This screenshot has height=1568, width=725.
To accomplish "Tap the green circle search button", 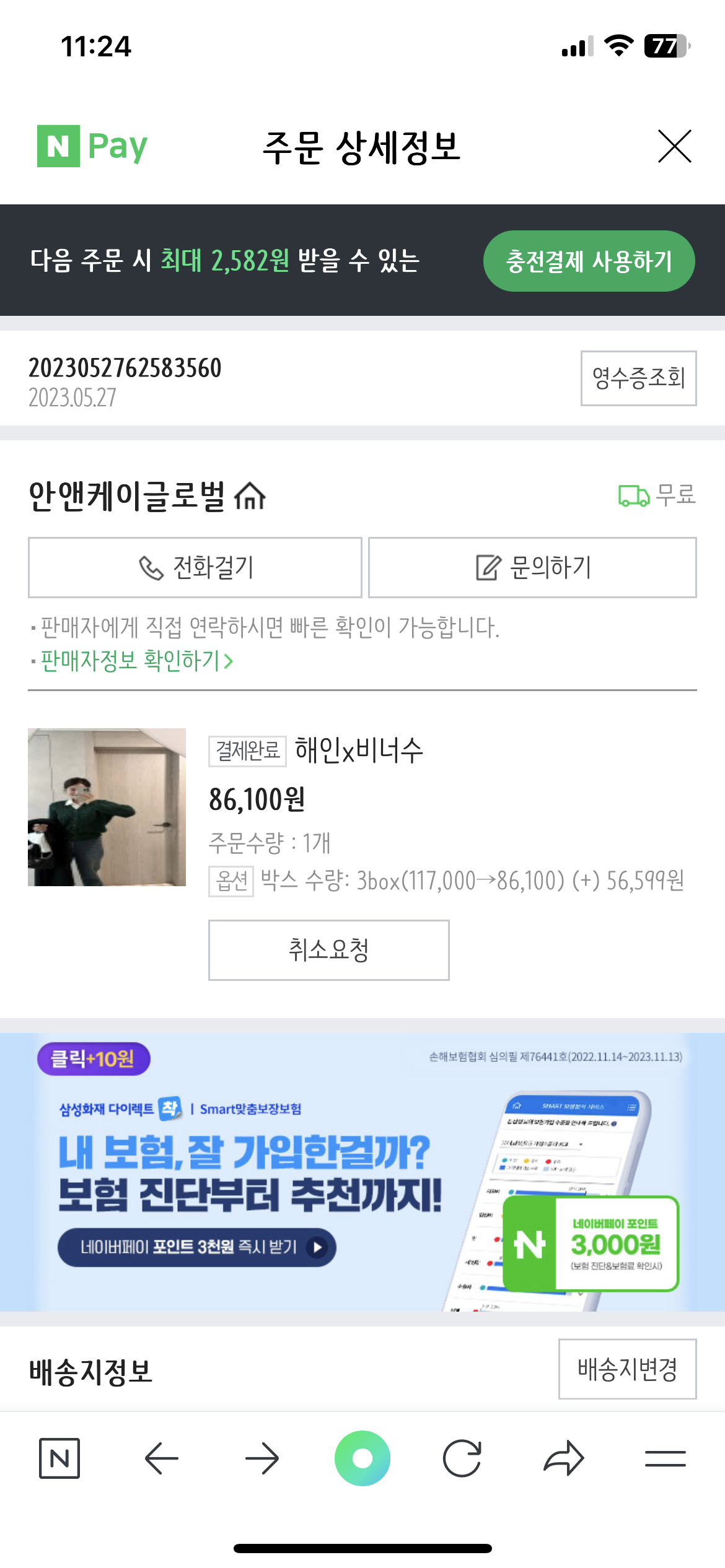I will (362, 1458).
